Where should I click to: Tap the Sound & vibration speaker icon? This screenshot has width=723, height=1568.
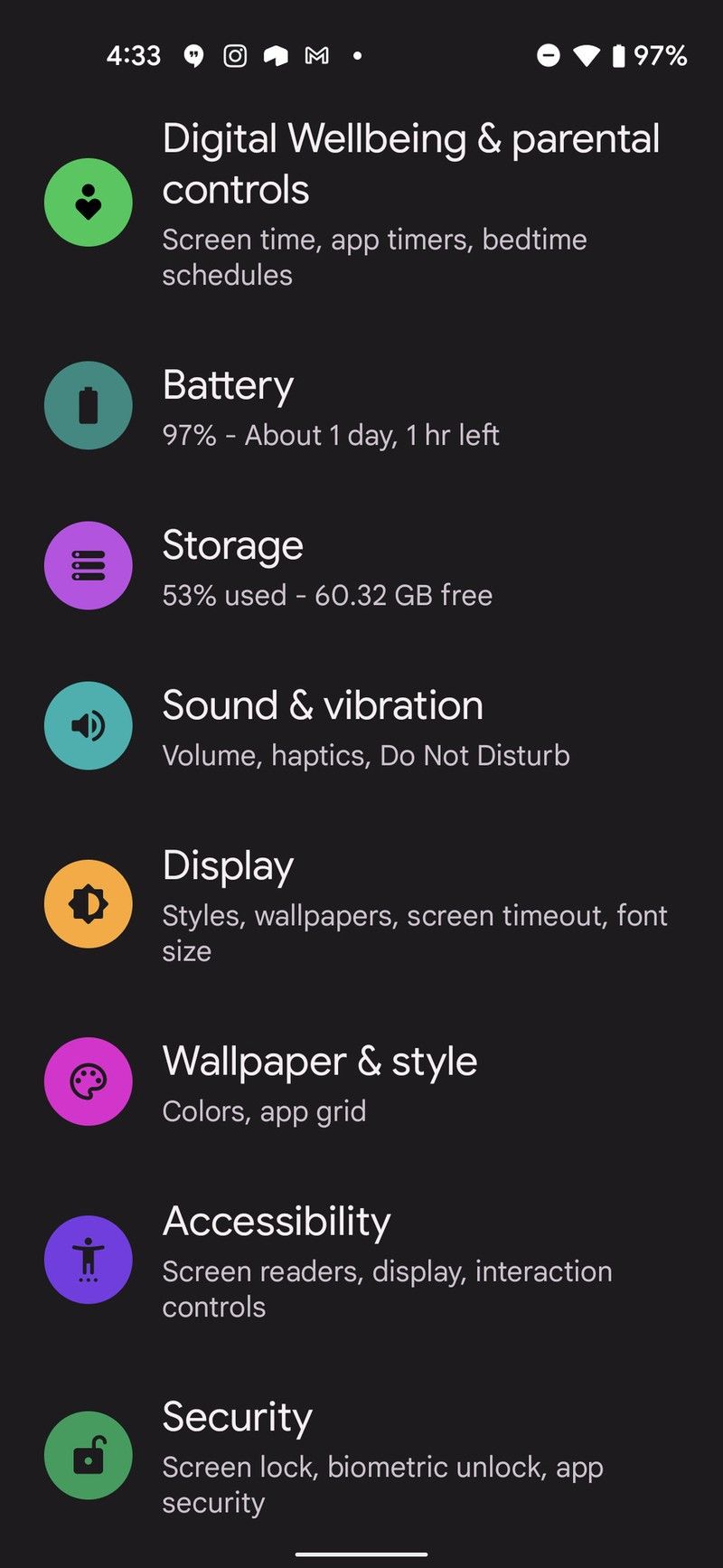point(88,725)
